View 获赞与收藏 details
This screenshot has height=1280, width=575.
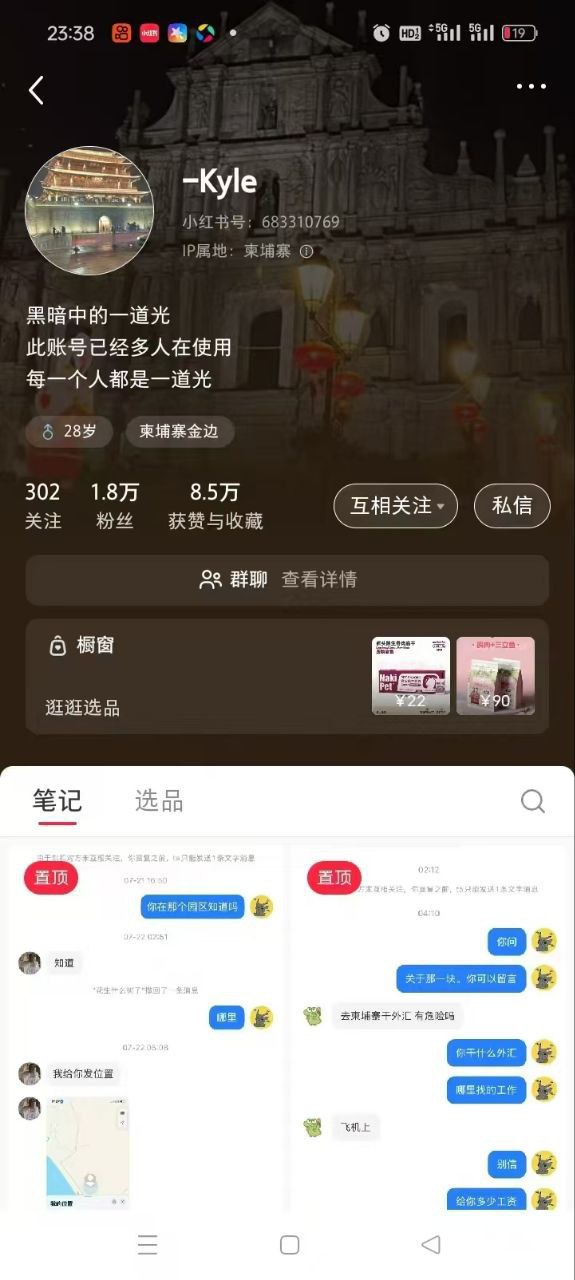click(215, 506)
